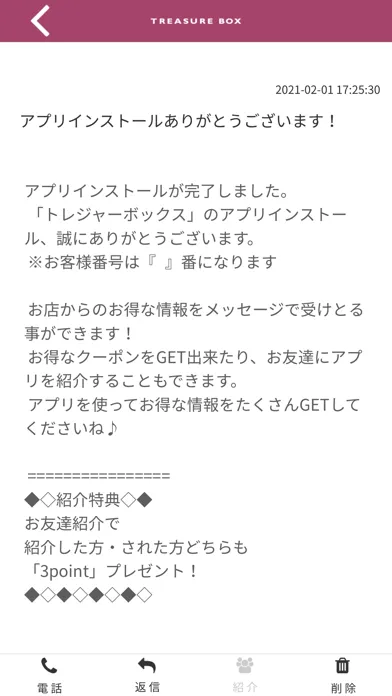Open the 紹介 referral option
This screenshot has width=392, height=696.
245,675
